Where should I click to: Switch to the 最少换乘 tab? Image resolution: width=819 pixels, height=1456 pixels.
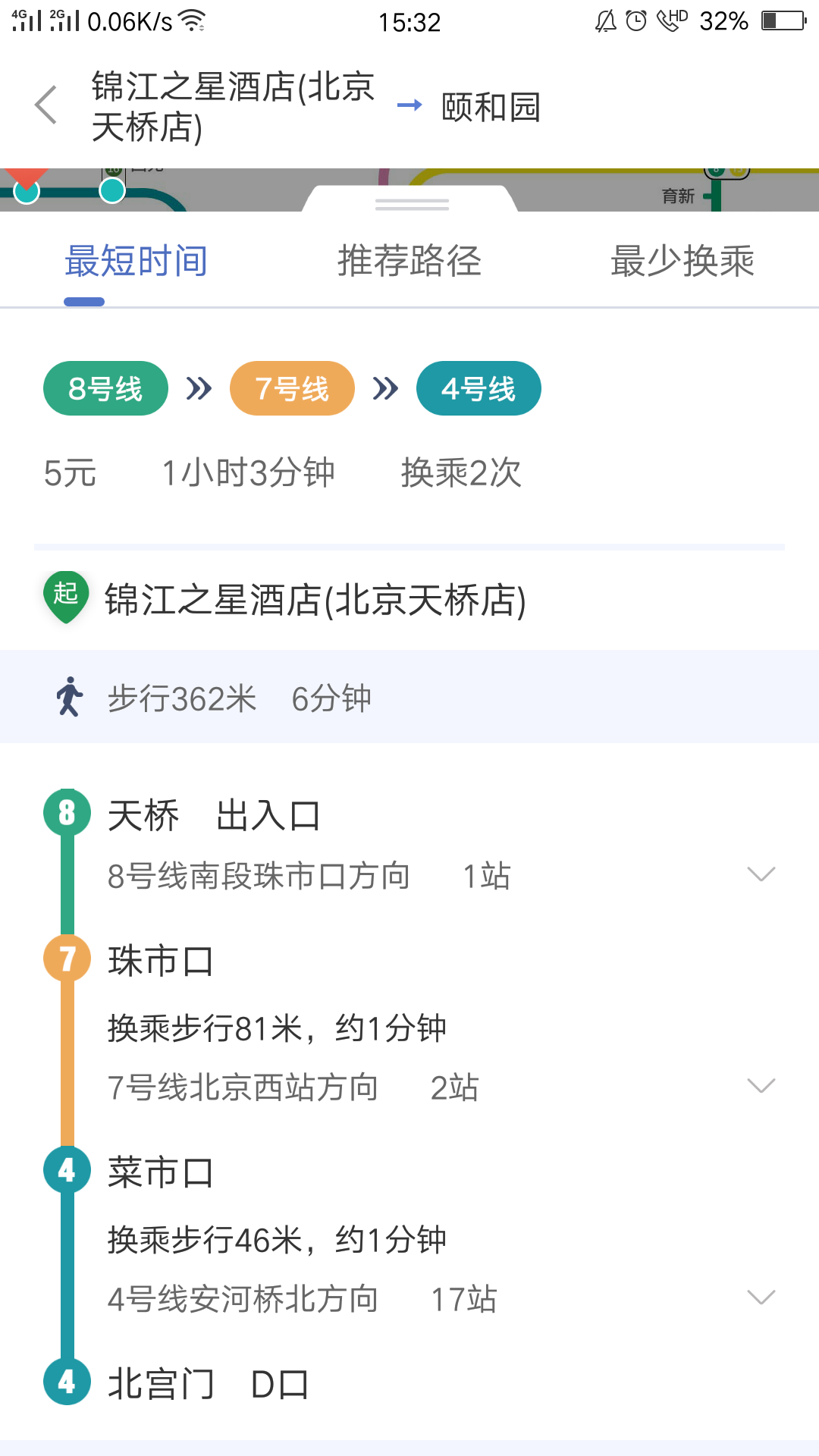tap(682, 262)
